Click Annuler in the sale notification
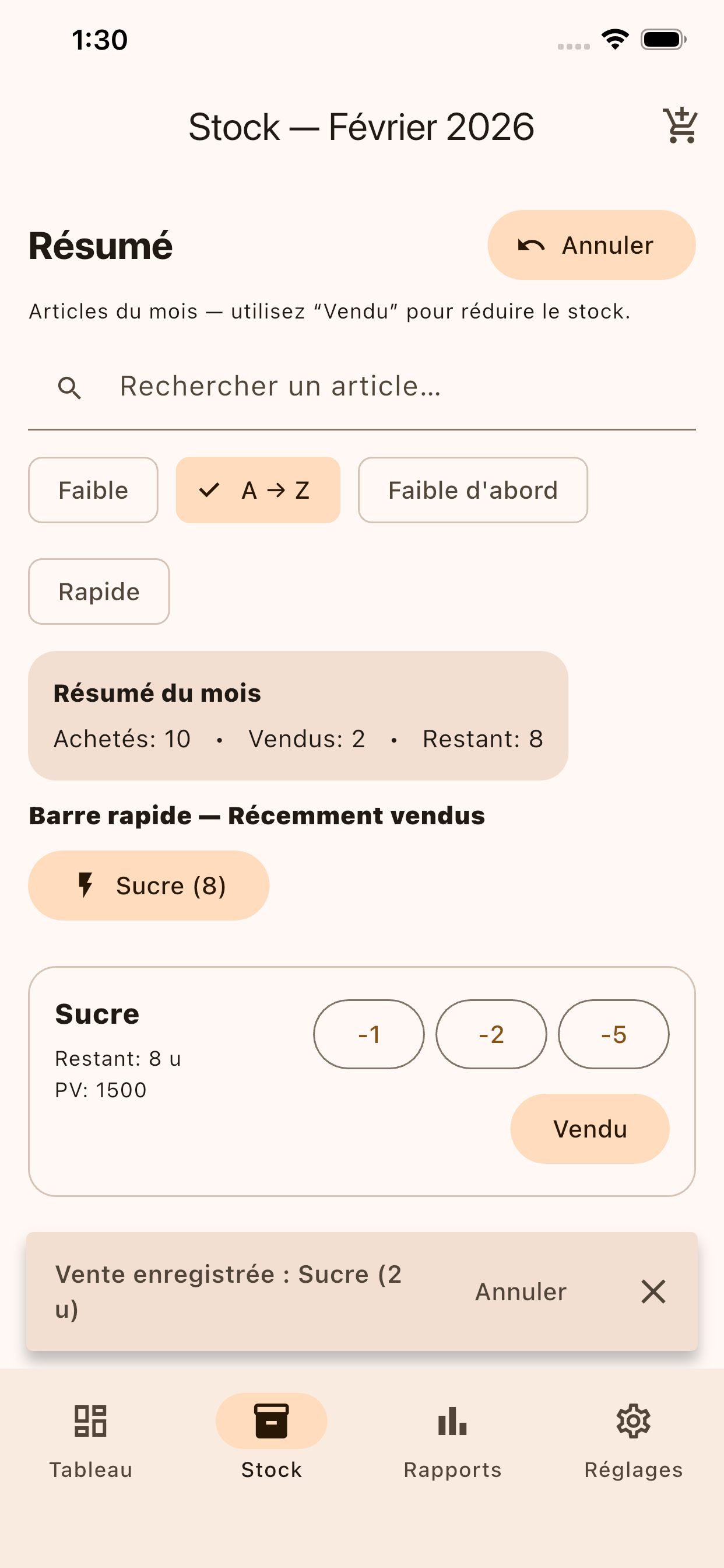 click(x=520, y=1291)
